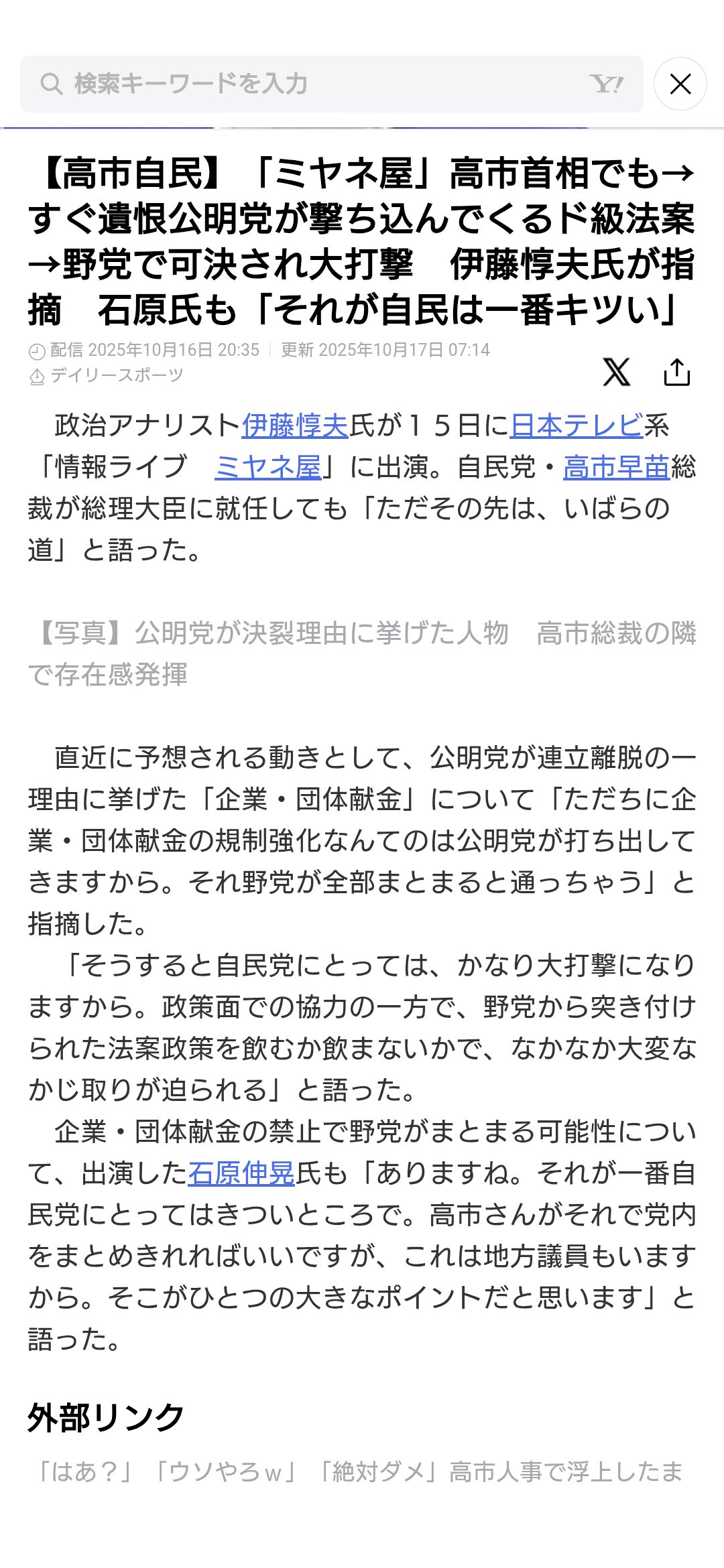Screen dimensions: 724x1568
Task: Open the 石原伸晃 link
Action: (x=241, y=1173)
